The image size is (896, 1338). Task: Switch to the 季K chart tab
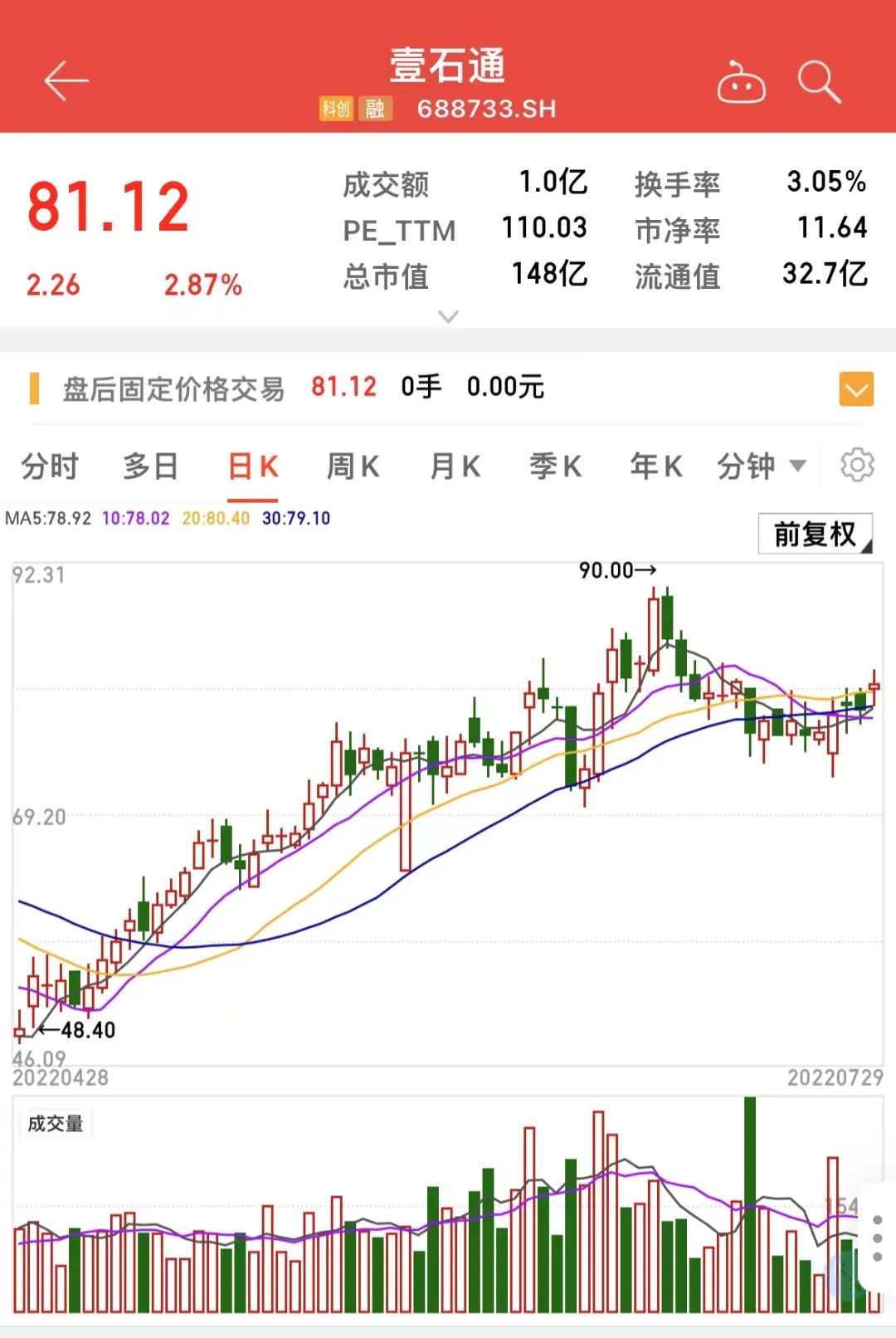click(556, 466)
